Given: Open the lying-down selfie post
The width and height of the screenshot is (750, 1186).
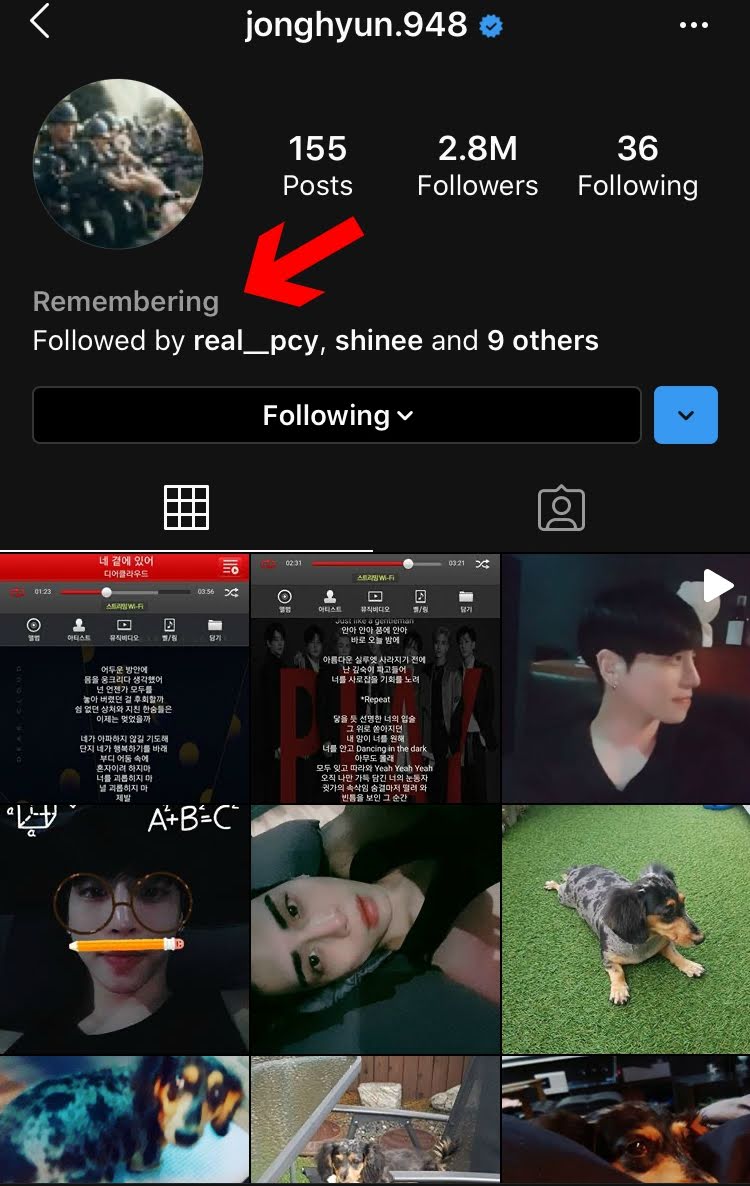Looking at the screenshot, I should 375,929.
